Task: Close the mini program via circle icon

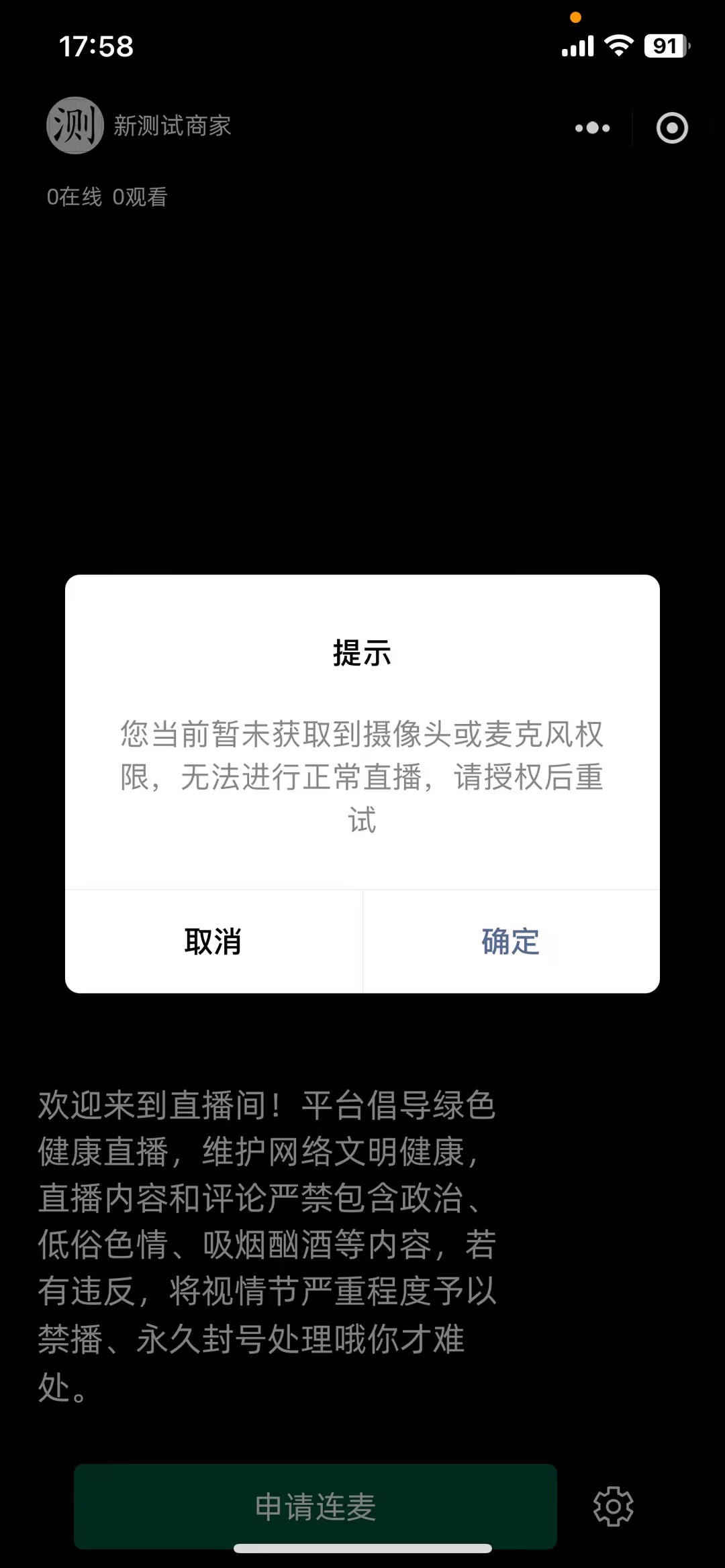Action: point(672,127)
